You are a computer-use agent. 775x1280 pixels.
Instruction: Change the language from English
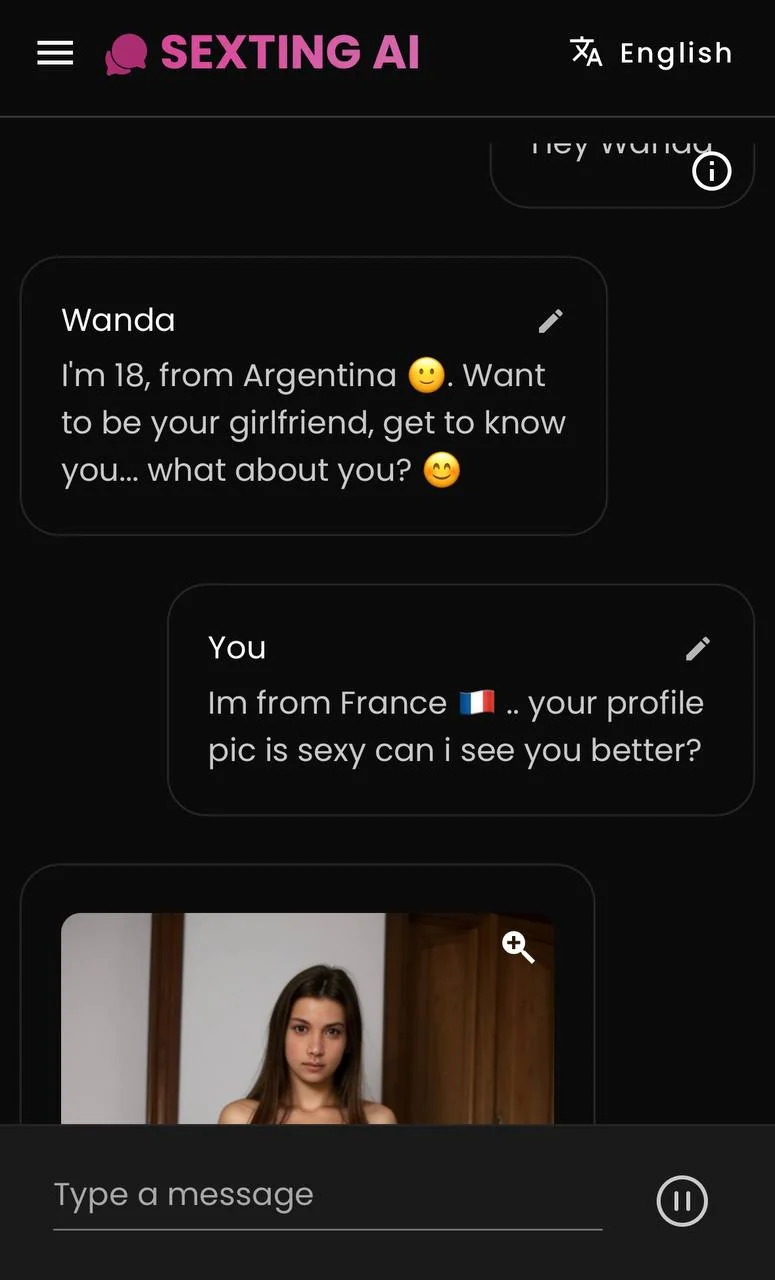(651, 53)
